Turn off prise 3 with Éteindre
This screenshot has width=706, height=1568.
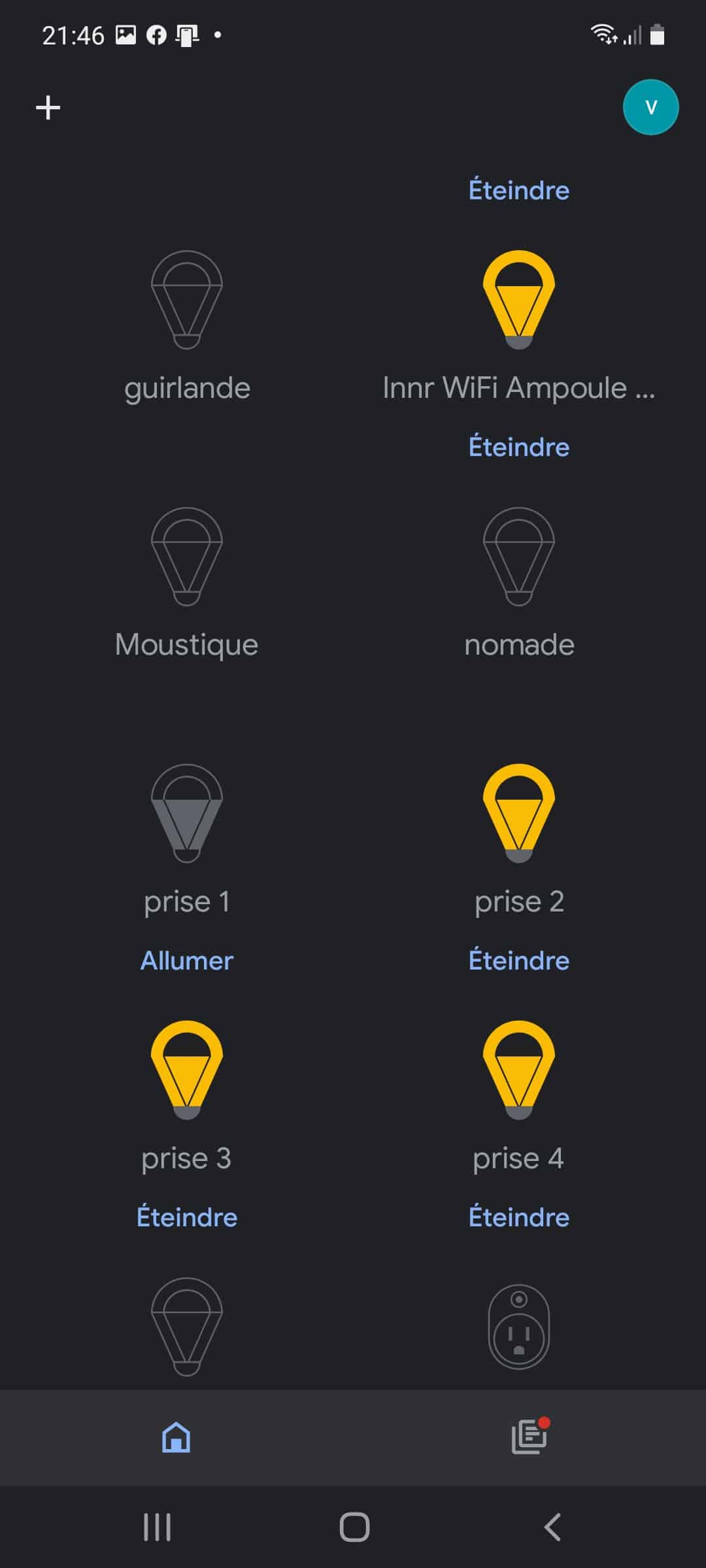[187, 1217]
